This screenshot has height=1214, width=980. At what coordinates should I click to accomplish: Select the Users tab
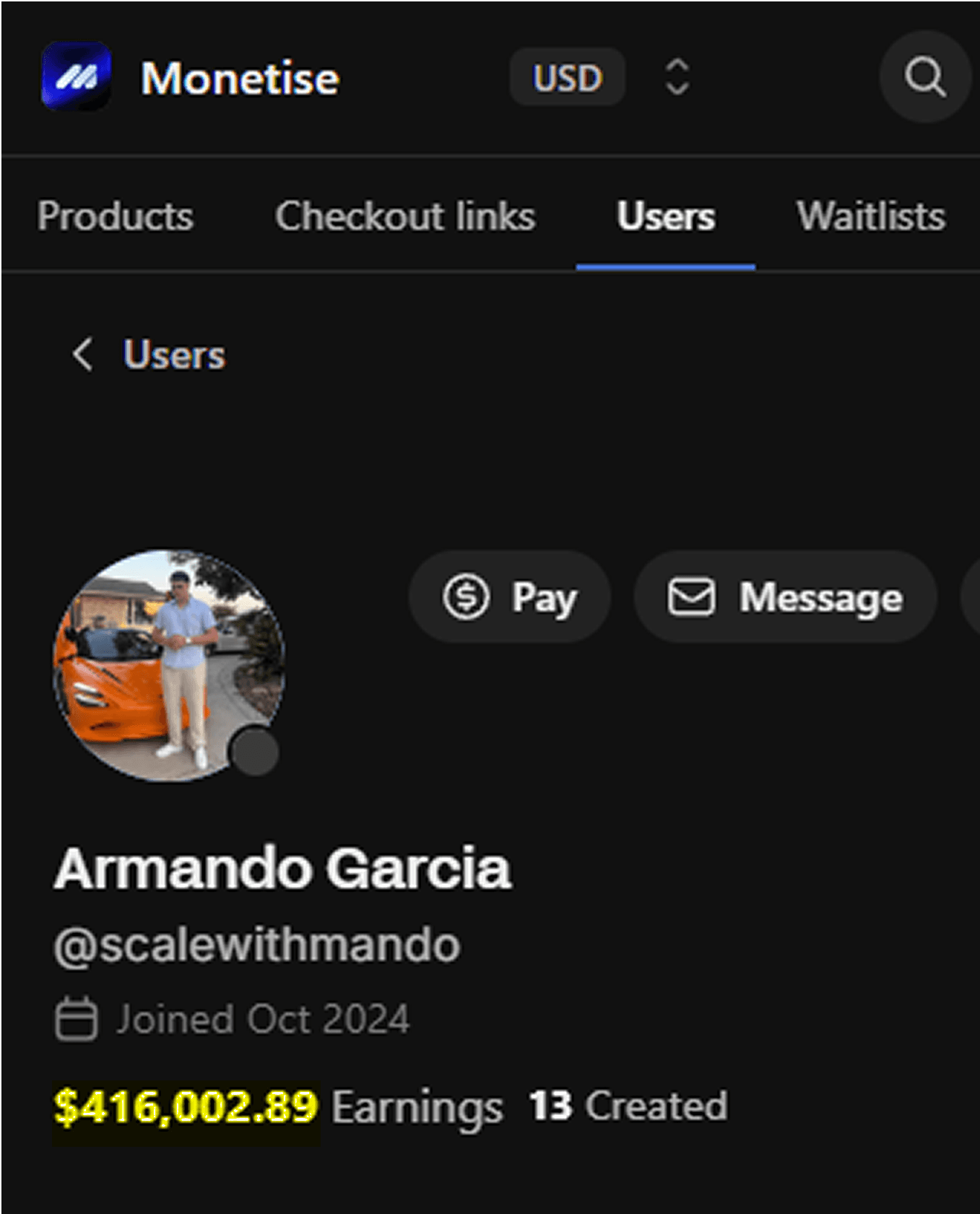click(x=666, y=216)
